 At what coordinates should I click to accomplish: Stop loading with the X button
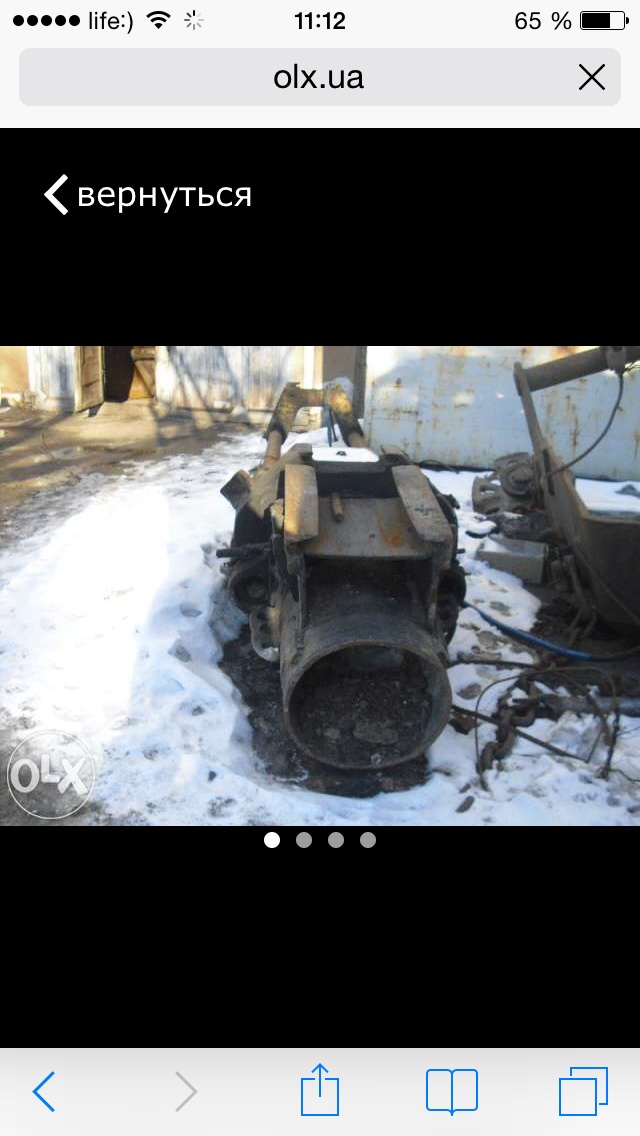pos(592,77)
